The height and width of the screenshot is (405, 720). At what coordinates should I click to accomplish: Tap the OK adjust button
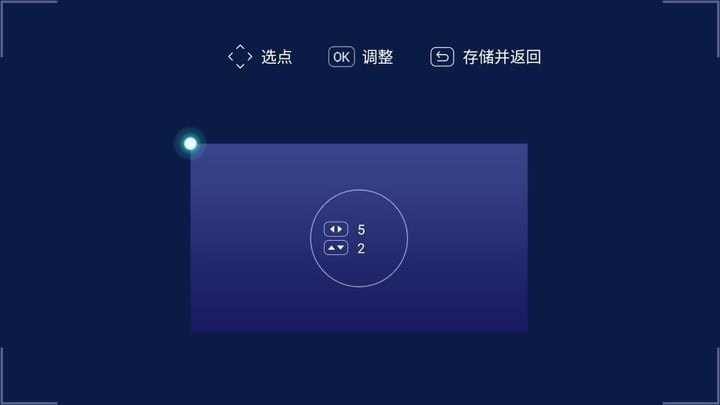pos(342,57)
